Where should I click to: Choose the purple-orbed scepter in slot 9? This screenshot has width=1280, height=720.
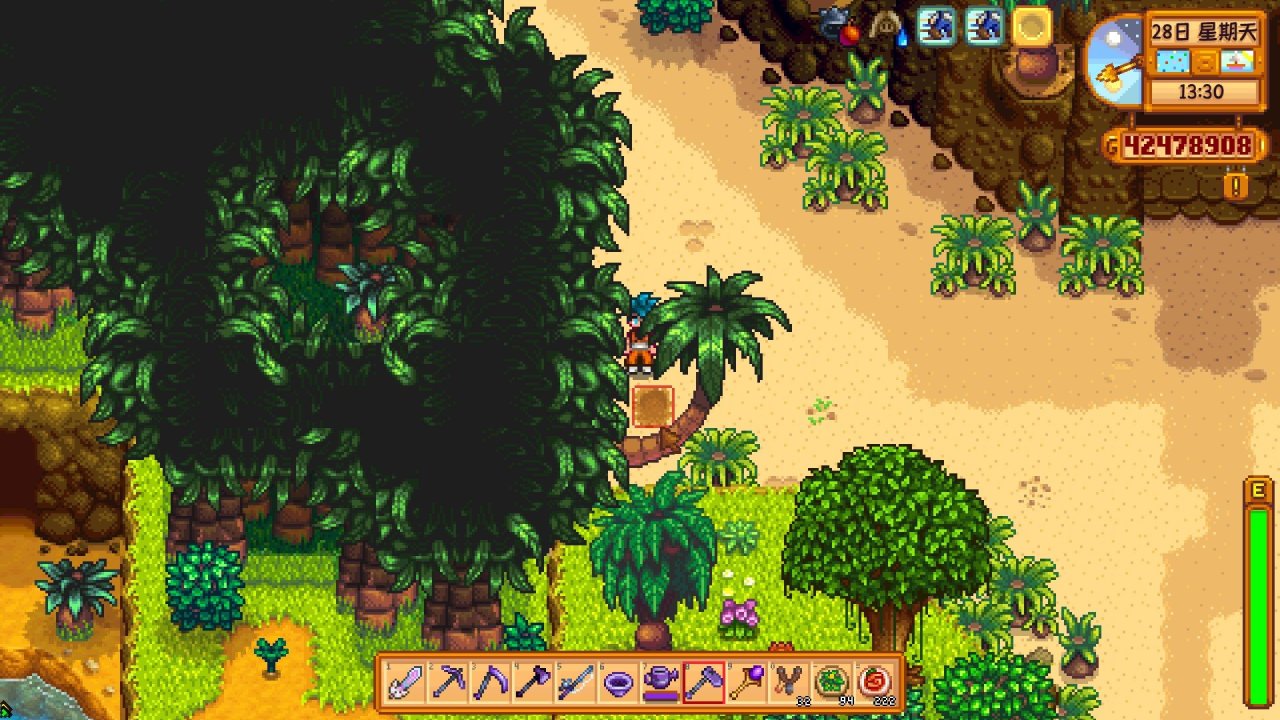[x=747, y=684]
